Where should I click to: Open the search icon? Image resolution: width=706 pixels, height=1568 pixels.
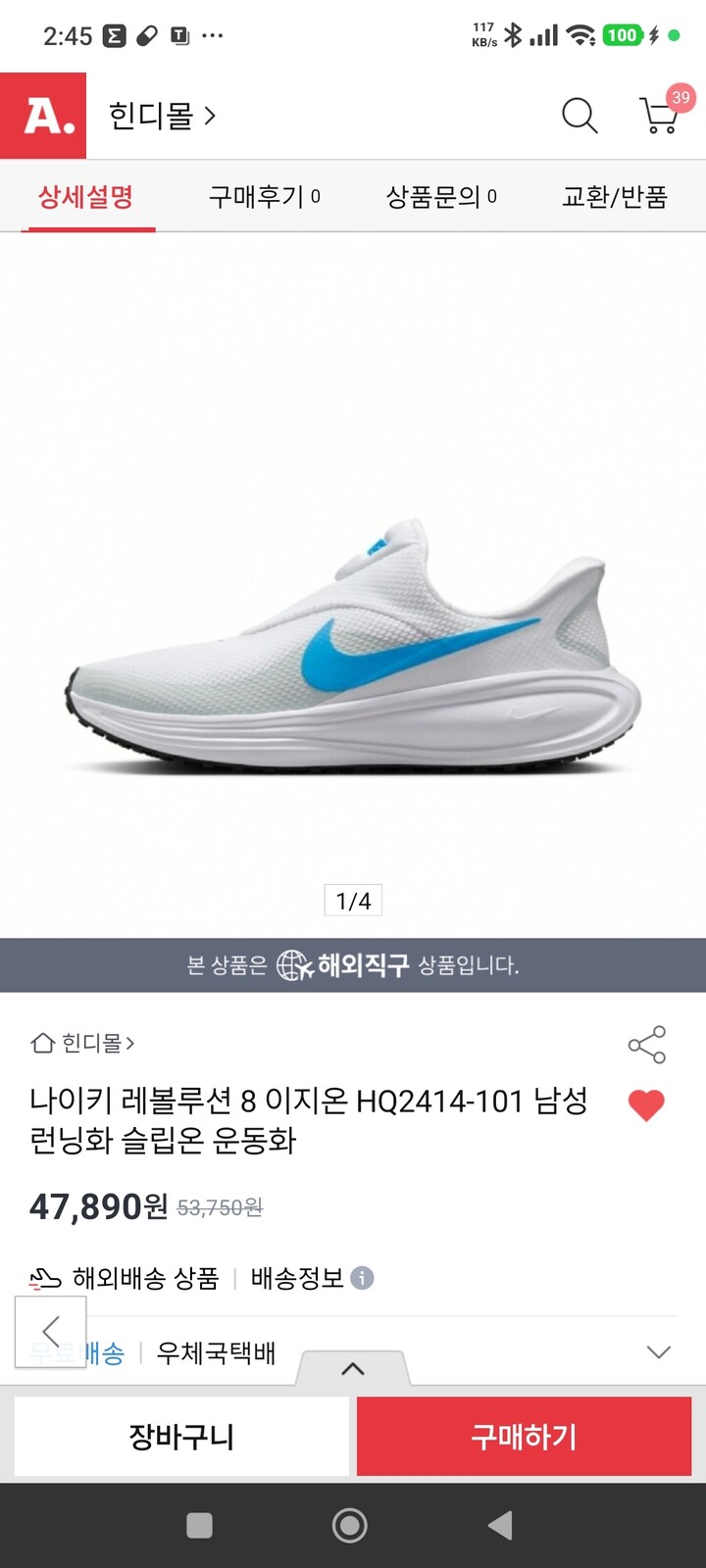pyautogui.click(x=580, y=115)
